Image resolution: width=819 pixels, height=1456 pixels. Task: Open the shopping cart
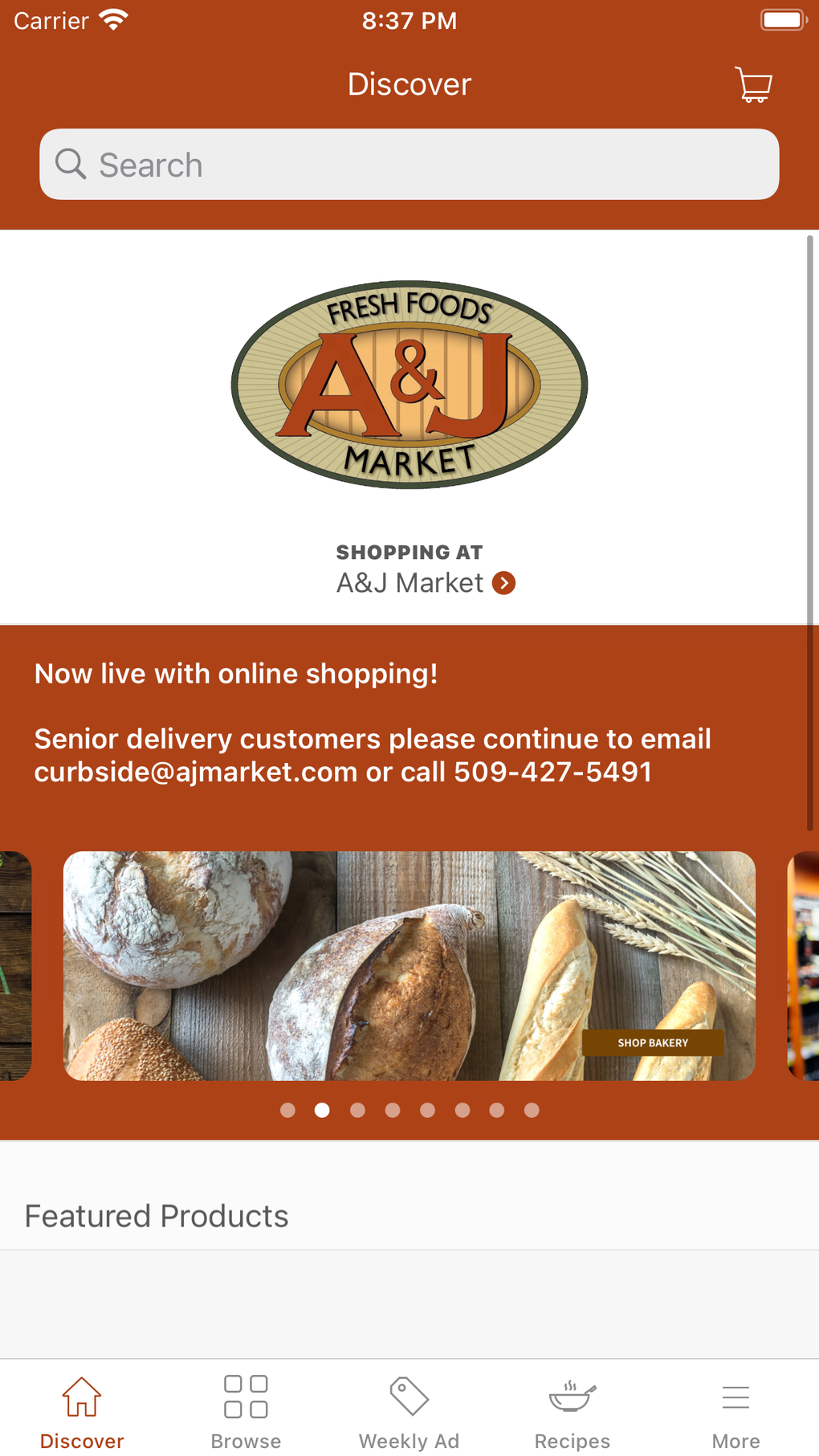coord(753,84)
